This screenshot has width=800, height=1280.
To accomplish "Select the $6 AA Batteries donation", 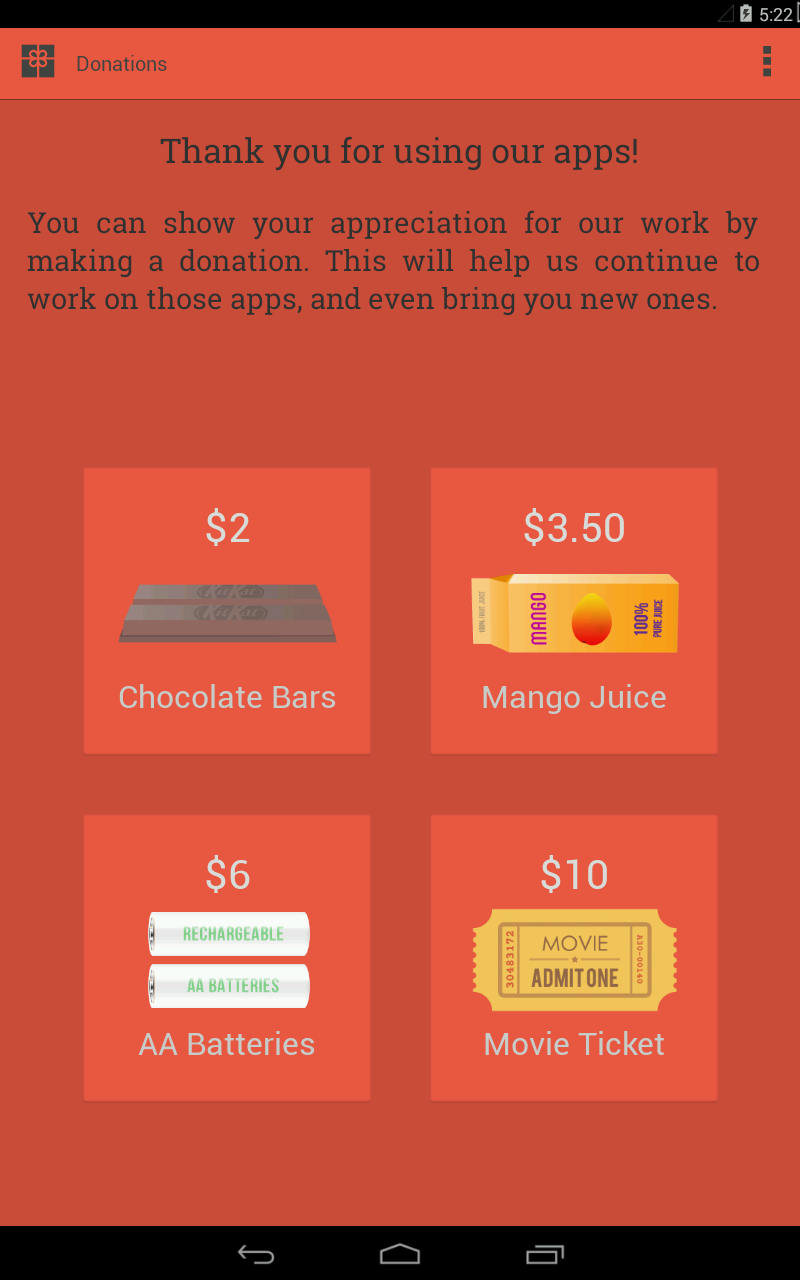I will tap(227, 957).
